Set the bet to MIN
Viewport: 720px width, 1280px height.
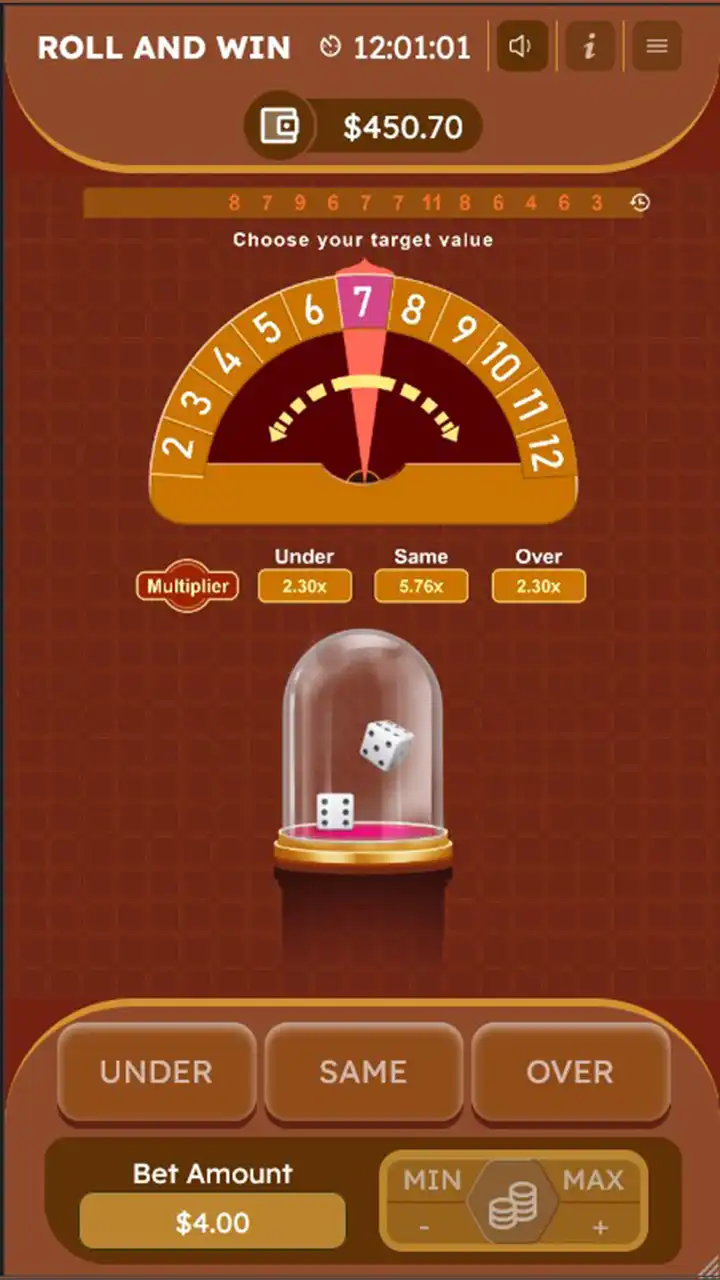click(x=431, y=1181)
